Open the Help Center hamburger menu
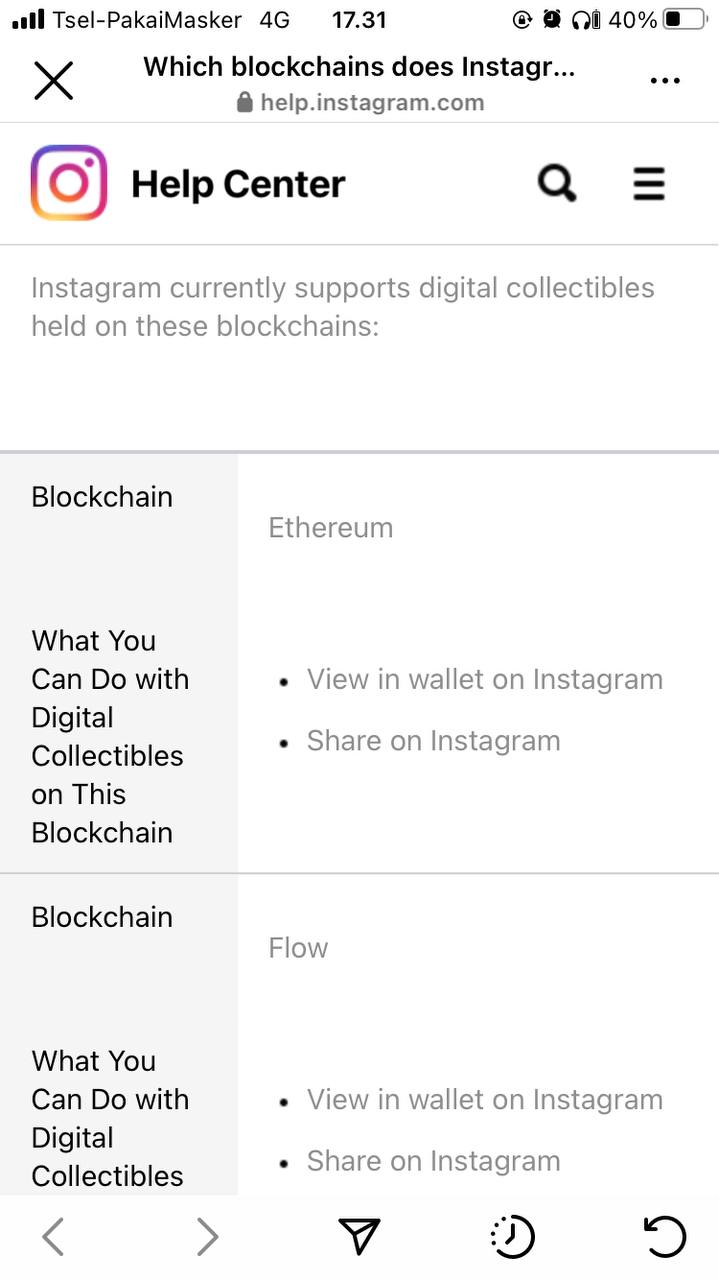 pyautogui.click(x=649, y=184)
